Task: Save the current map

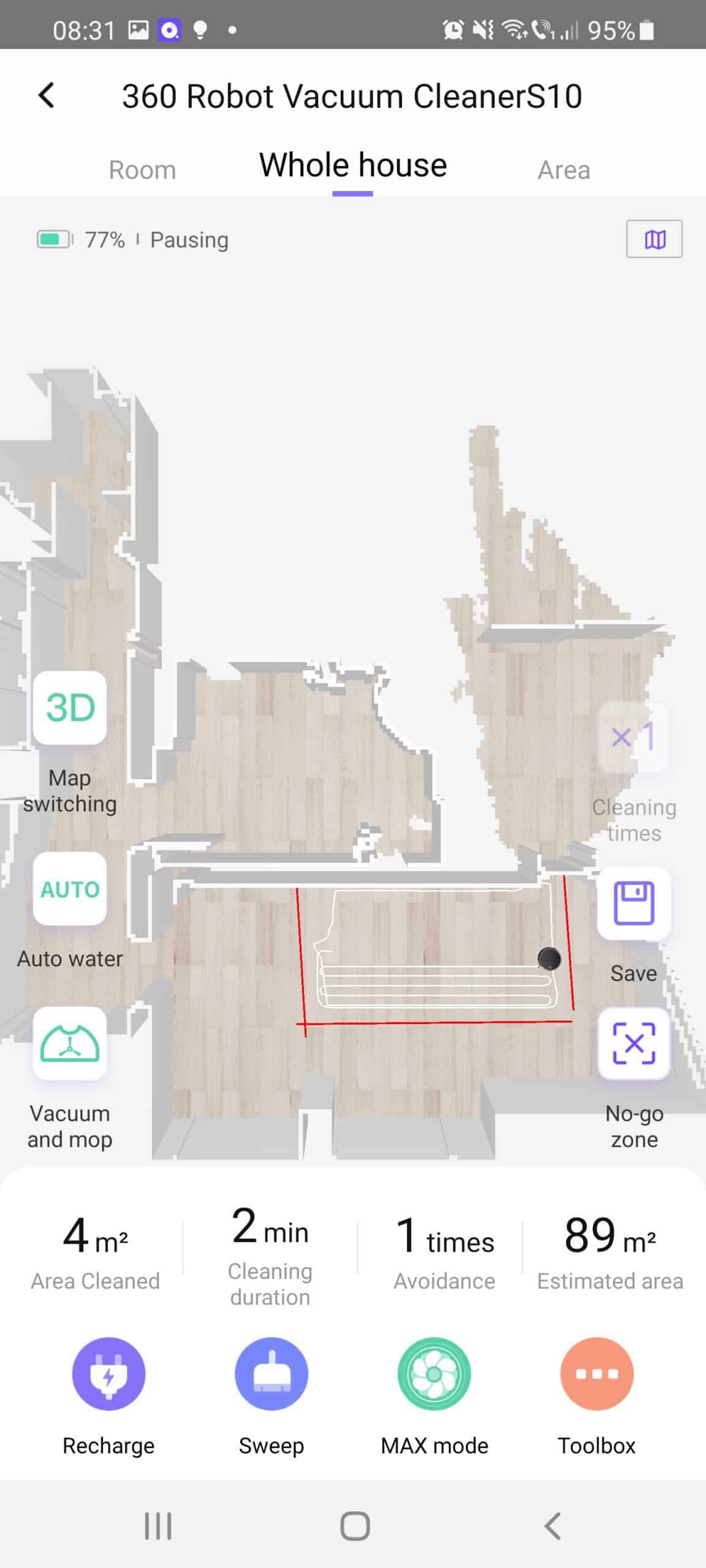Action: tap(634, 903)
